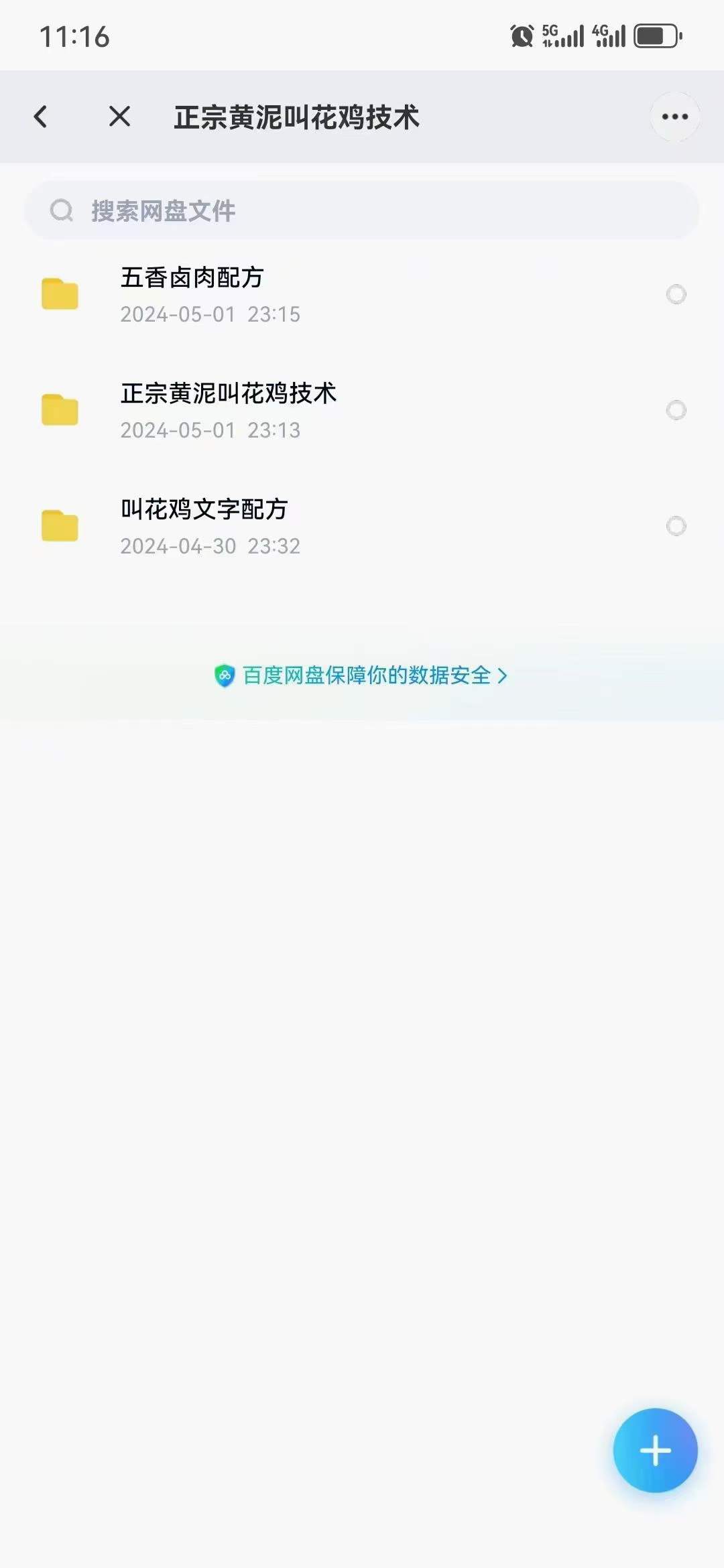Tap the blue plus button to add files

coord(654,1449)
